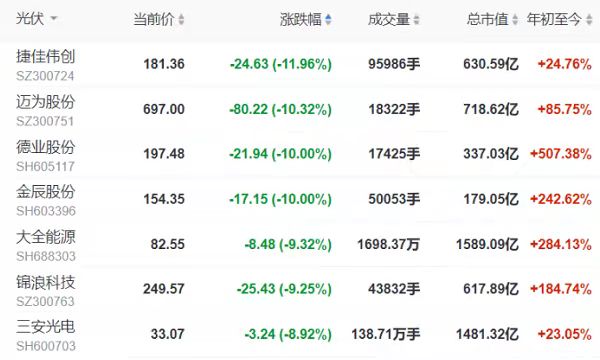This screenshot has width=600, height=360.
Task: Sort list by 当前价 column
Action: click(159, 19)
